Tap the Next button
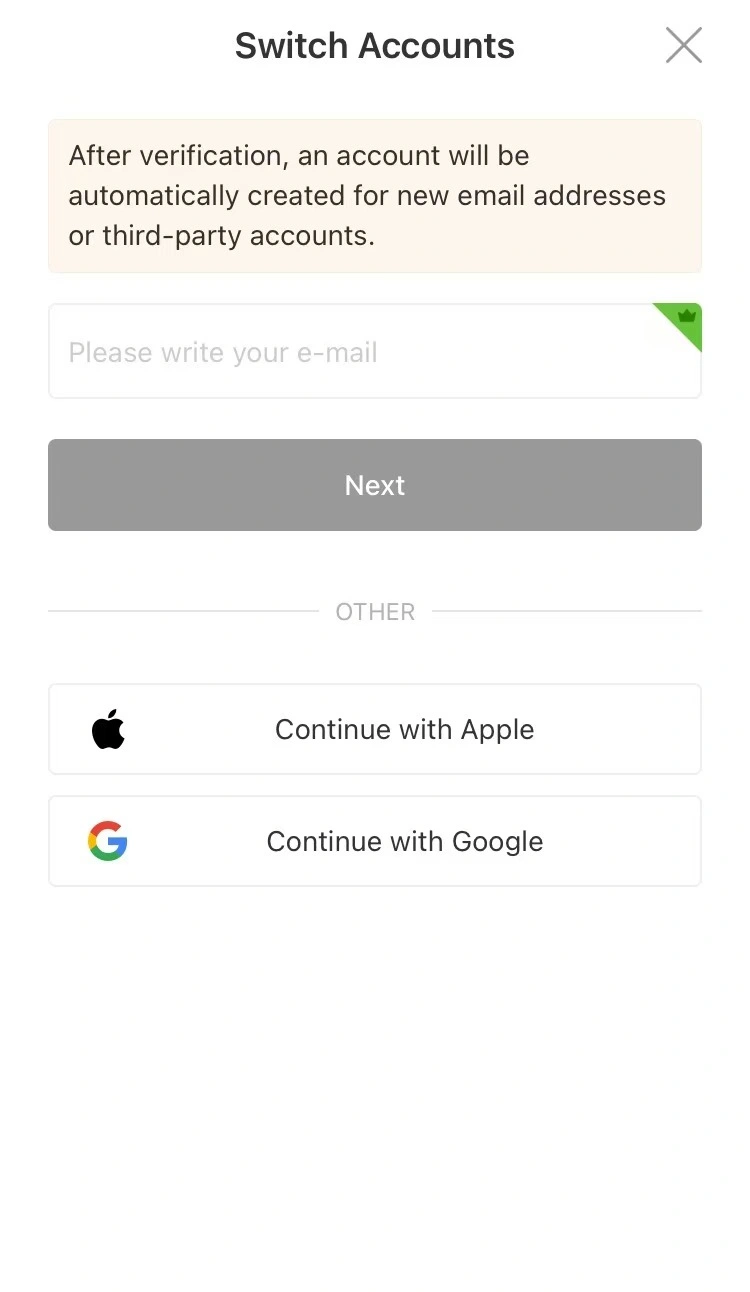Viewport: 750px width, 1292px height. (375, 485)
